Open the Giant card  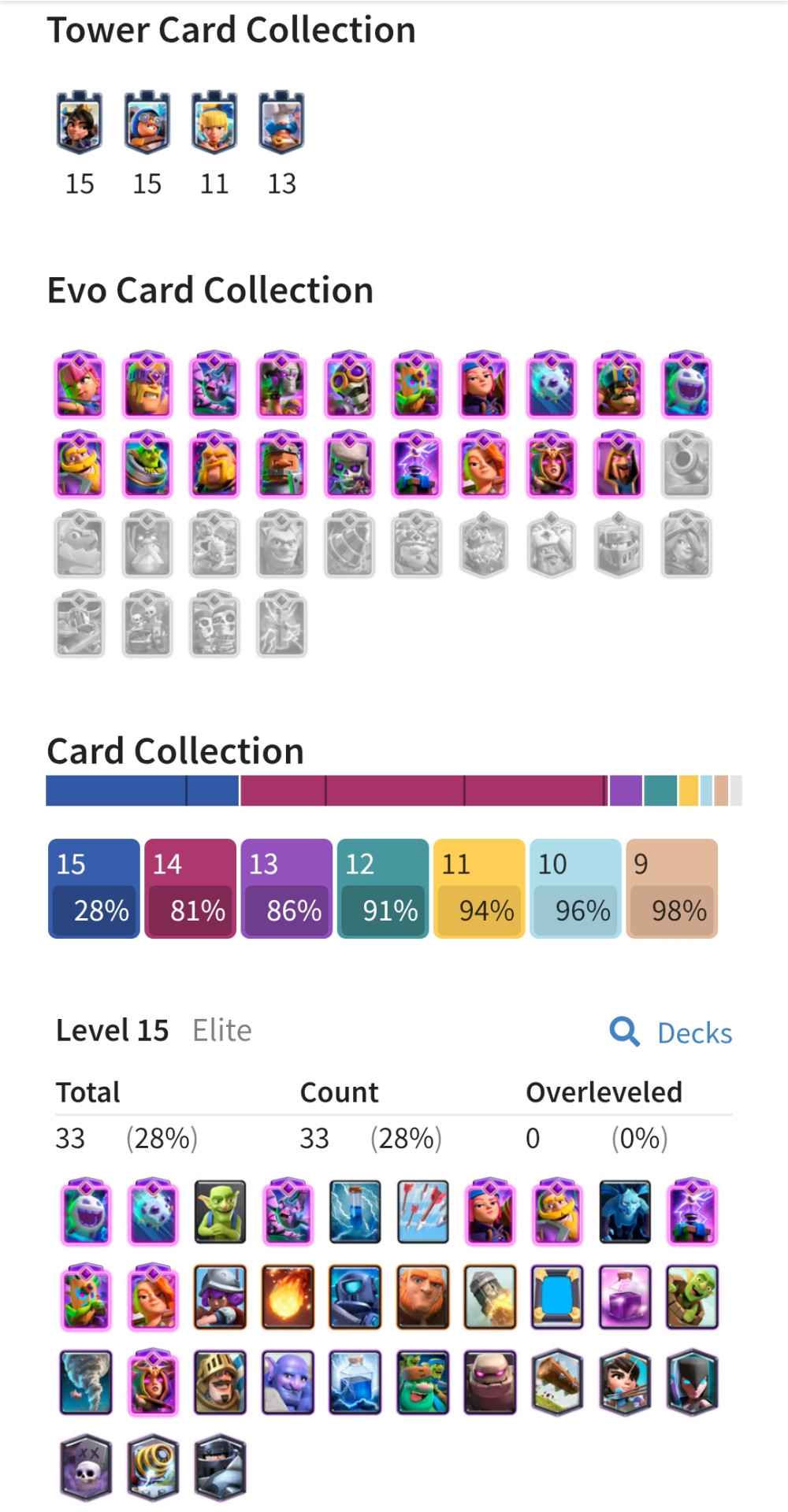[x=422, y=1296]
